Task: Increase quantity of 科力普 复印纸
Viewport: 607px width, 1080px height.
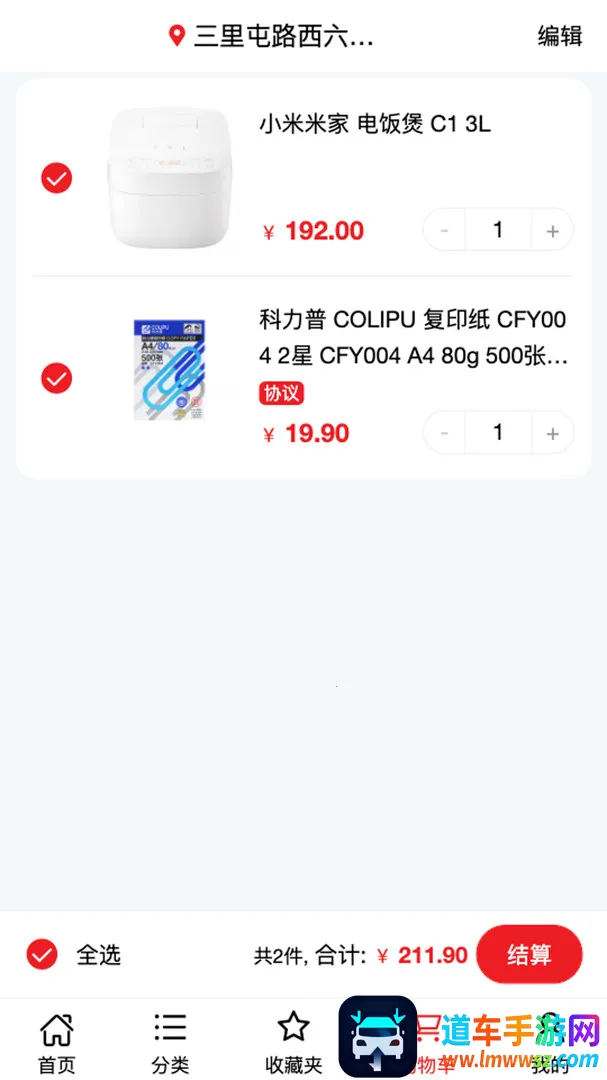Action: point(552,433)
